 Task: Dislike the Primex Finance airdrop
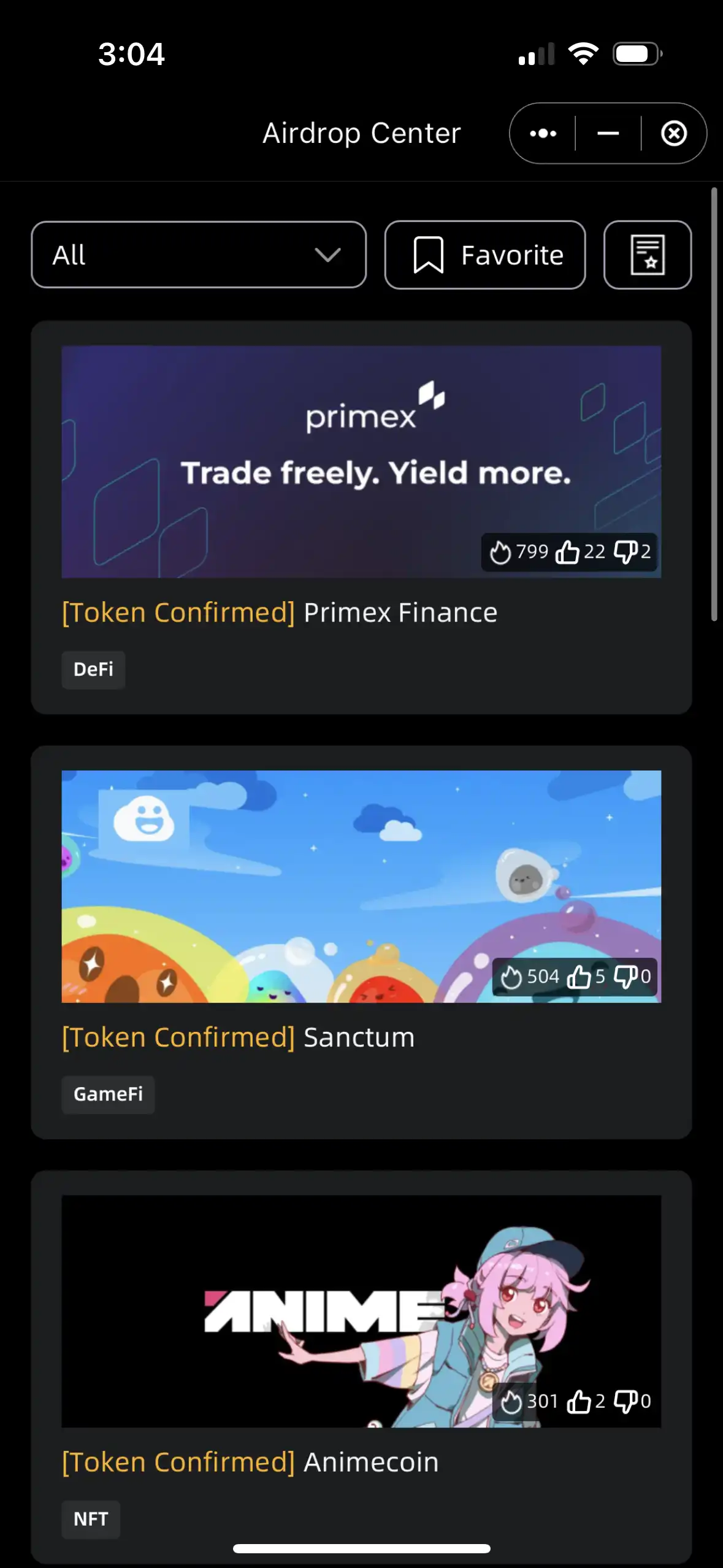coord(625,552)
